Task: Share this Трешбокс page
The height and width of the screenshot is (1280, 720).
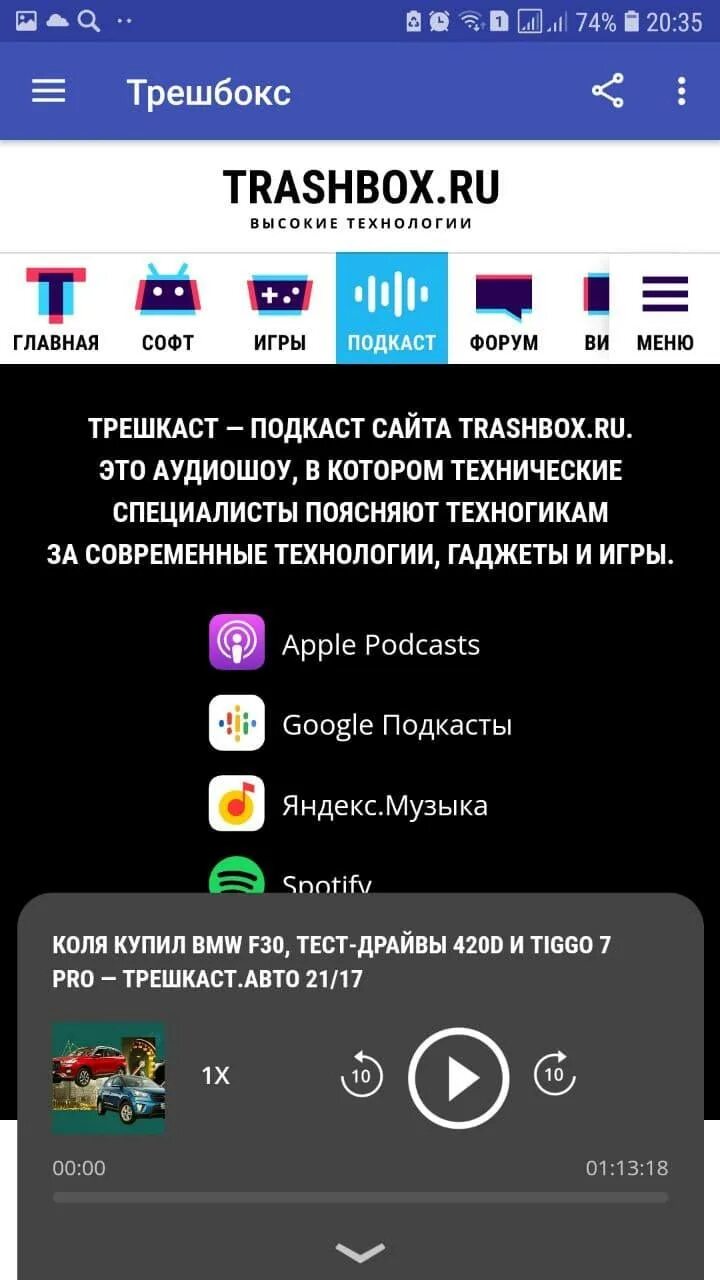Action: tap(607, 91)
